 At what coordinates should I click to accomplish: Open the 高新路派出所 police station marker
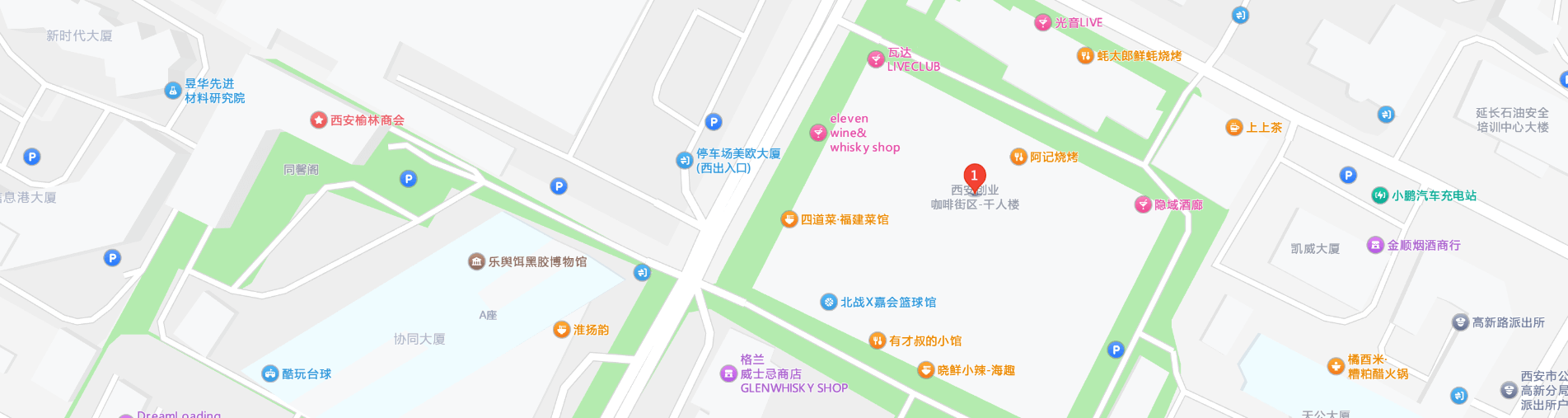pos(1459,322)
